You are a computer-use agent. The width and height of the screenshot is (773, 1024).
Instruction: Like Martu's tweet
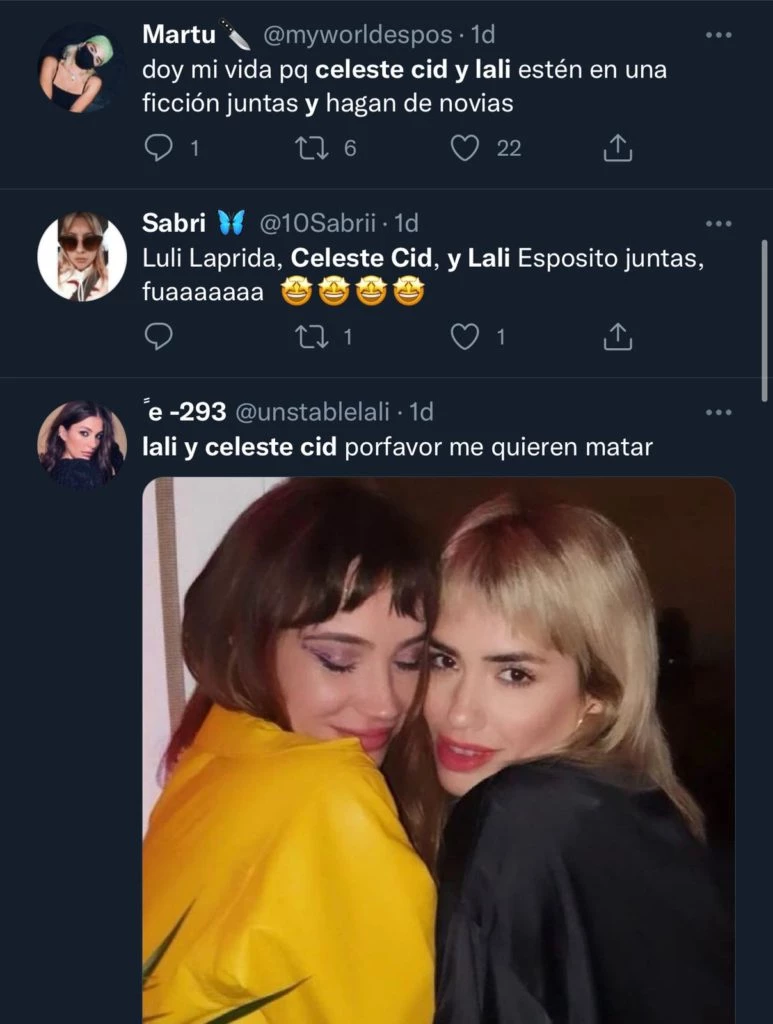click(465, 149)
